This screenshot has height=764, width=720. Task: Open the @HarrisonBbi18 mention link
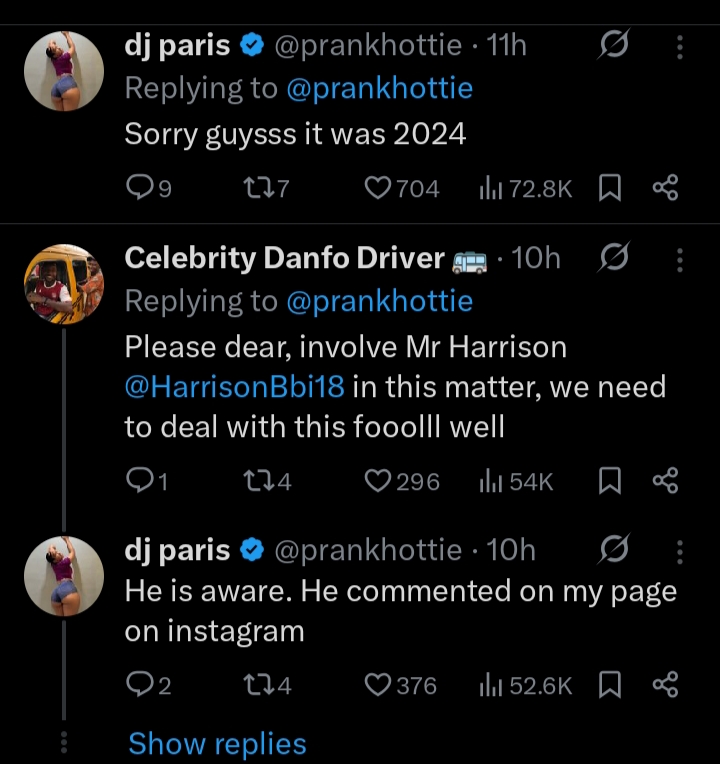tap(235, 387)
